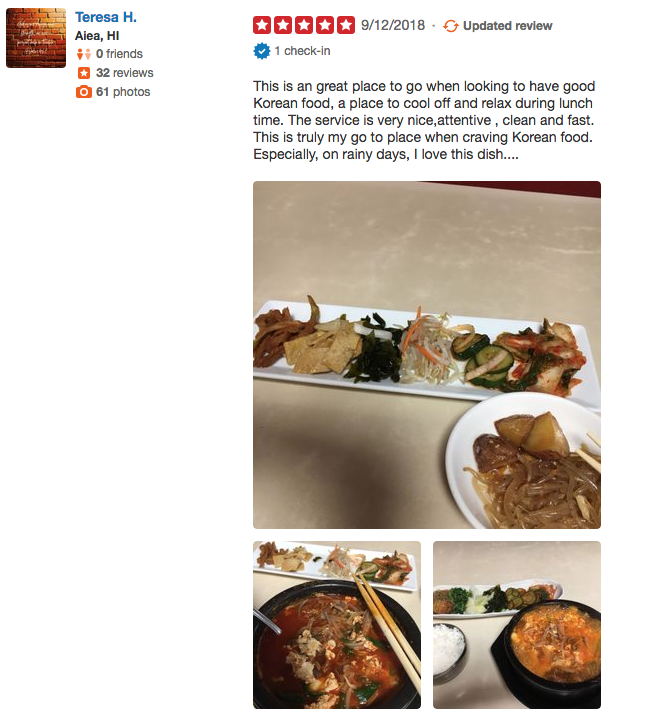The image size is (664, 725).
Task: Open the spicy soup with chopsticks photo
Action: (x=336, y=624)
